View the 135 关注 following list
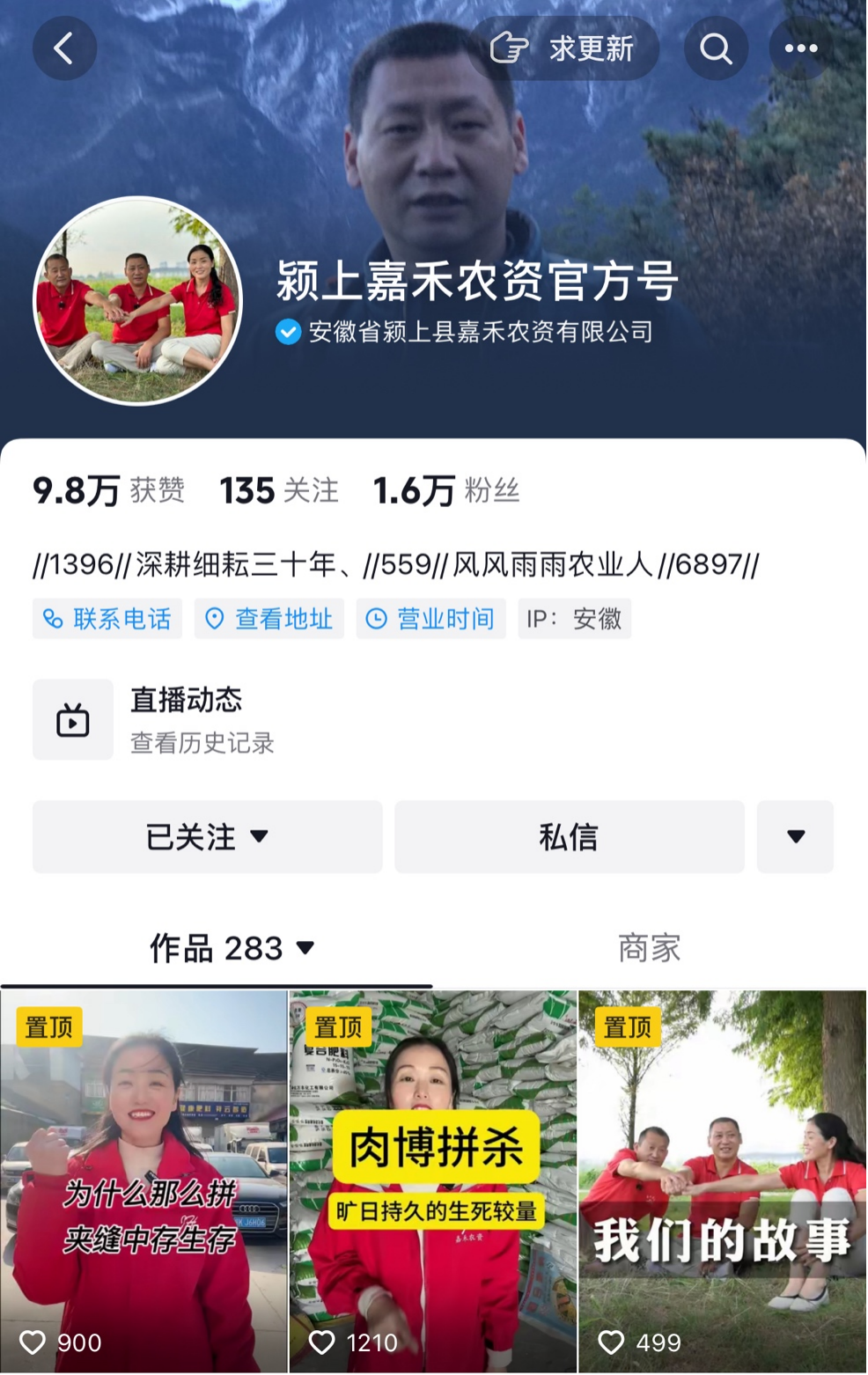 (x=278, y=490)
